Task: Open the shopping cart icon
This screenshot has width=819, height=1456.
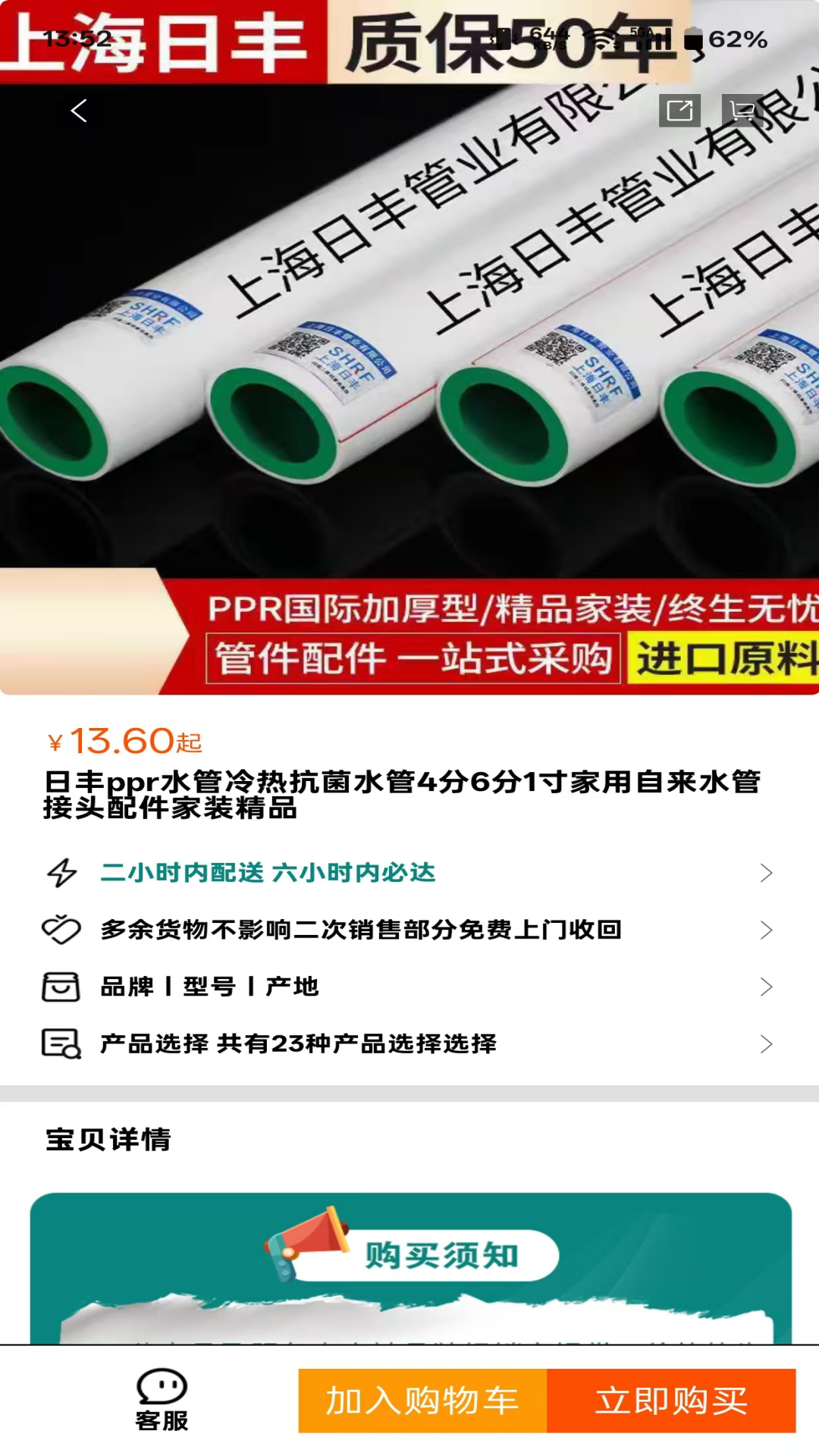Action: pos(742,110)
